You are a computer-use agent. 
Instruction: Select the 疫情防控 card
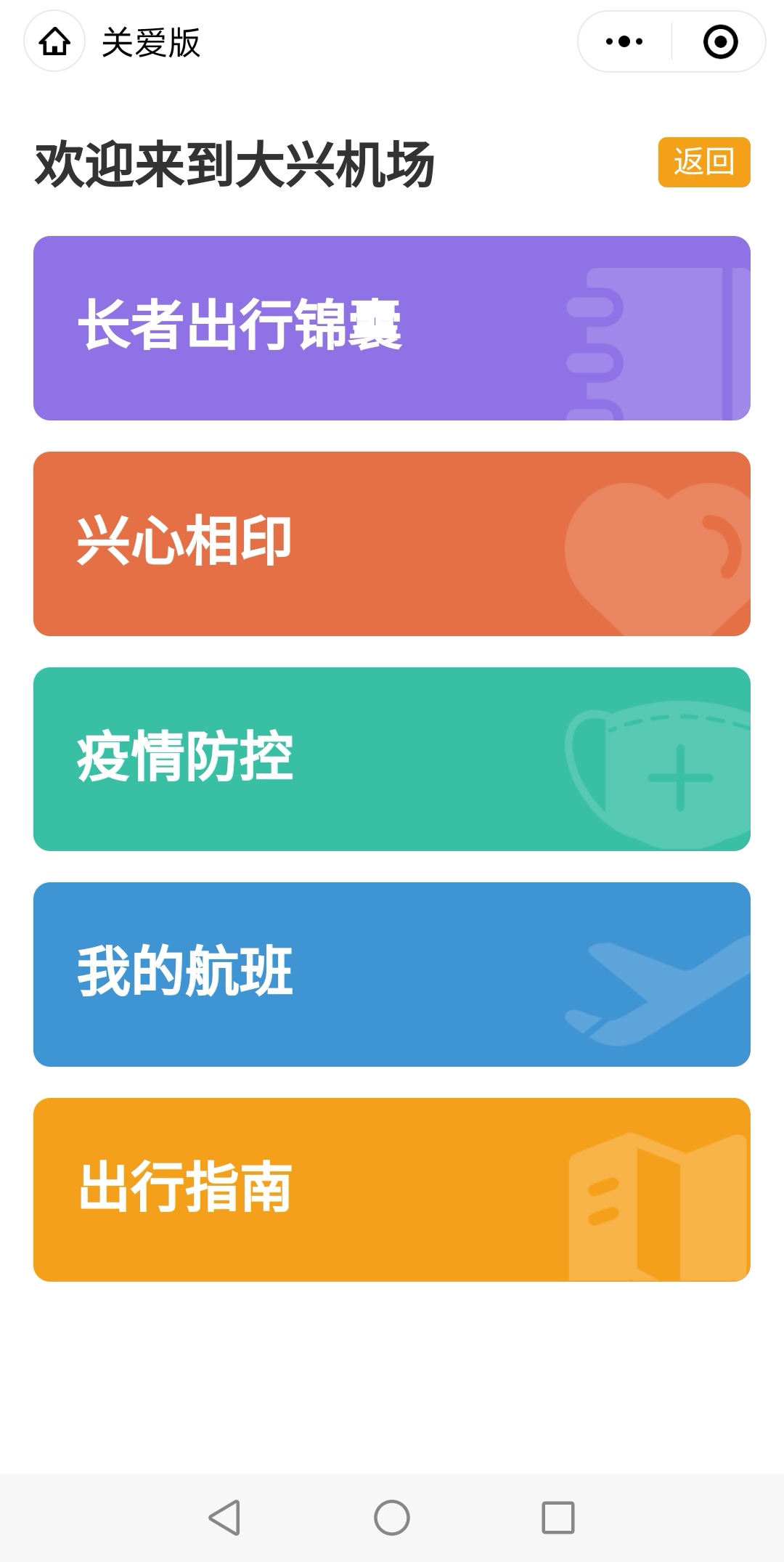[392, 759]
